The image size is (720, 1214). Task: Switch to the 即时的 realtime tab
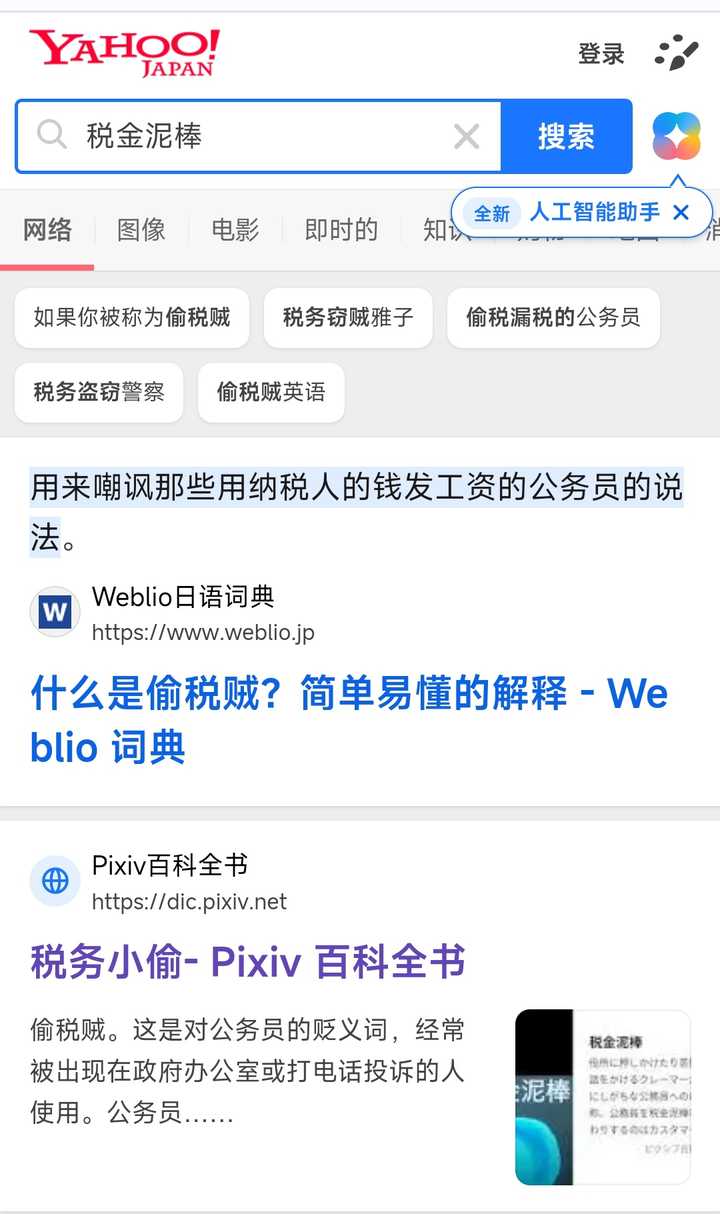click(x=341, y=230)
